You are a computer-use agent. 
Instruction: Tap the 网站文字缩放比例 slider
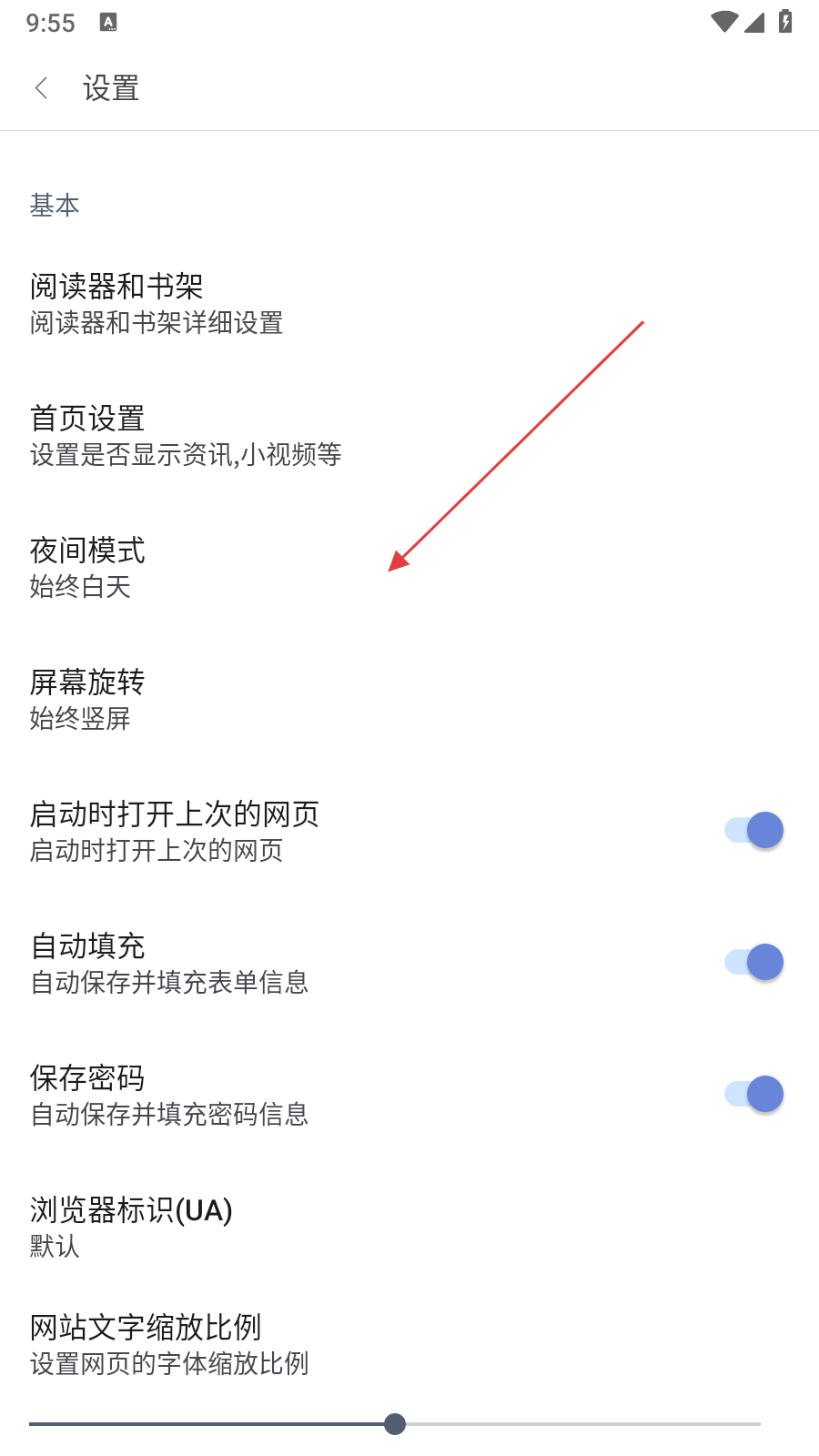pyautogui.click(x=395, y=1424)
